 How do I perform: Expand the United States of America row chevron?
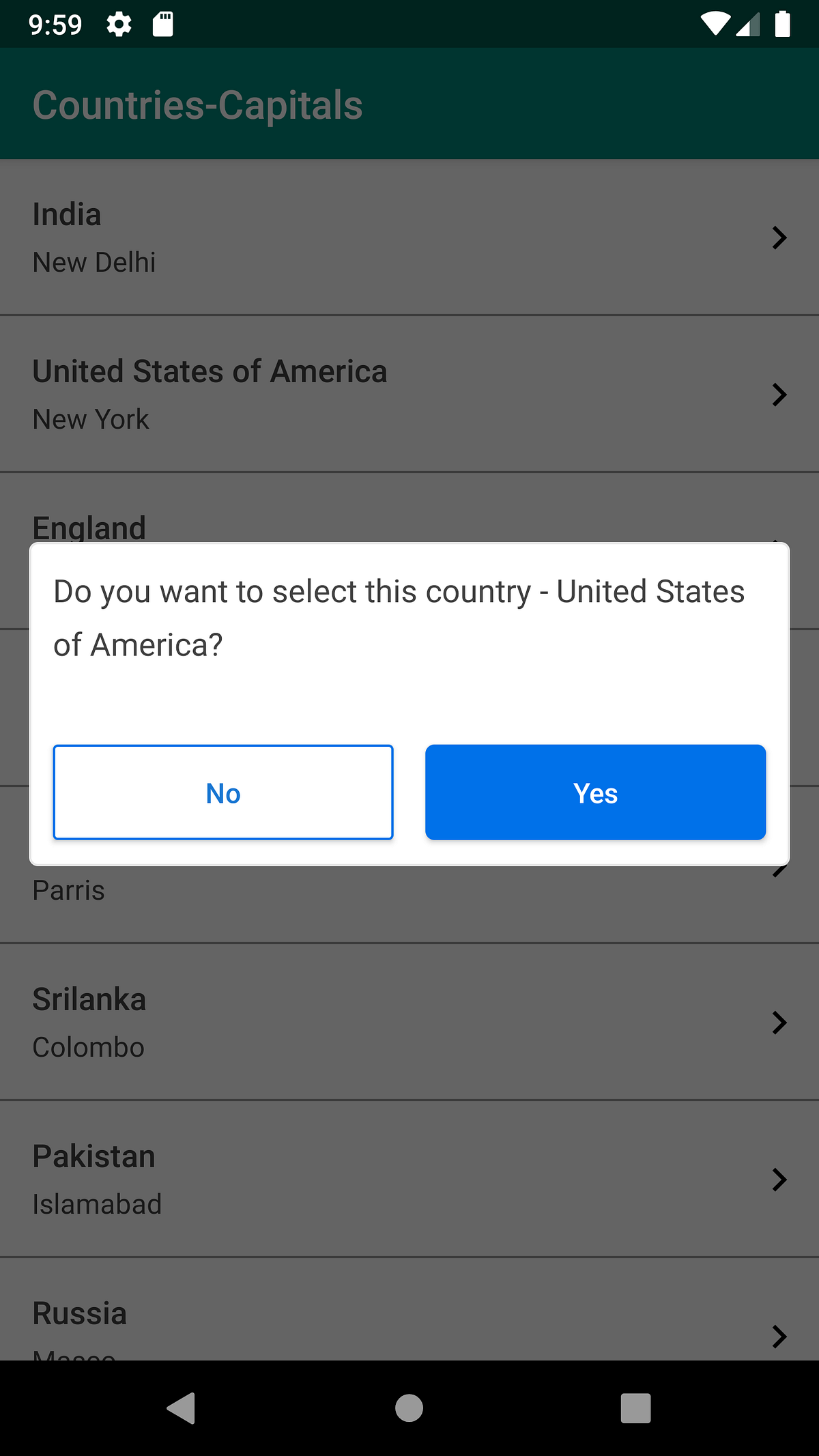pyautogui.click(x=779, y=395)
